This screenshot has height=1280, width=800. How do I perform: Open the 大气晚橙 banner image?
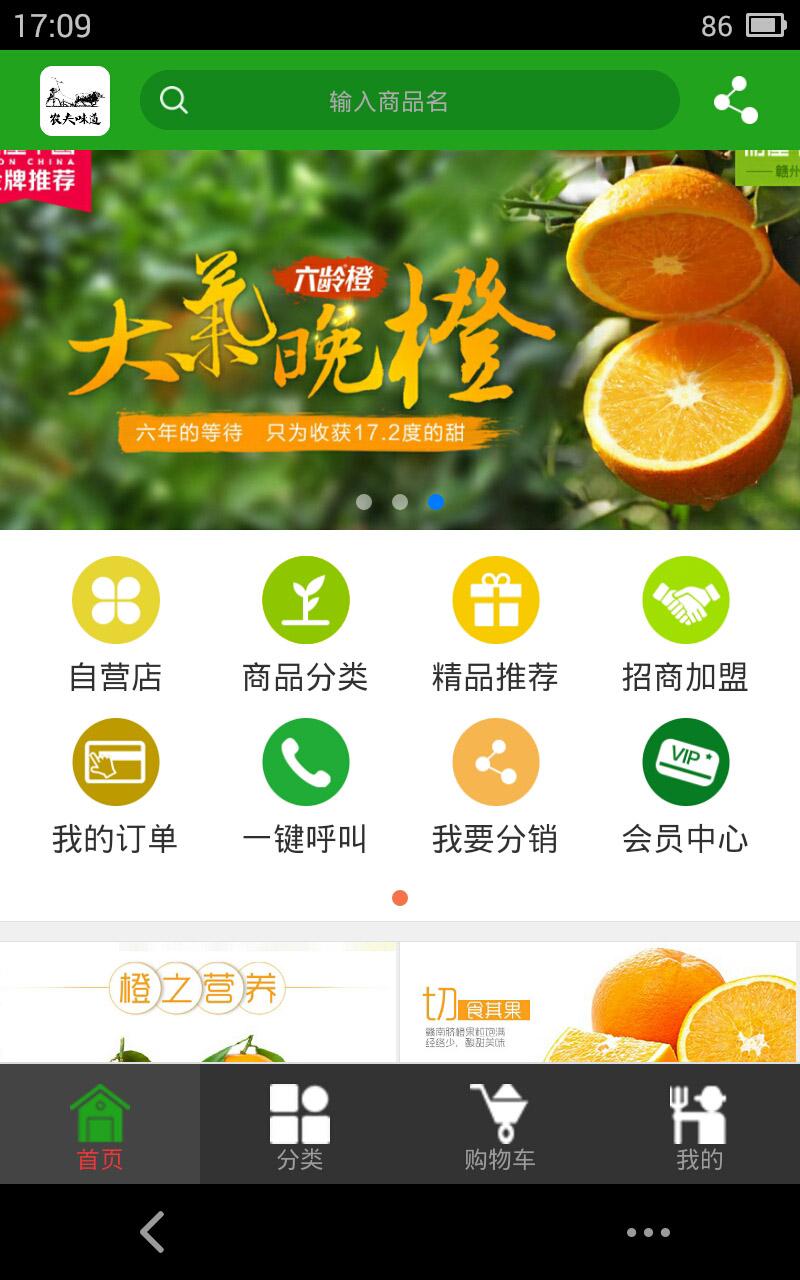point(400,340)
